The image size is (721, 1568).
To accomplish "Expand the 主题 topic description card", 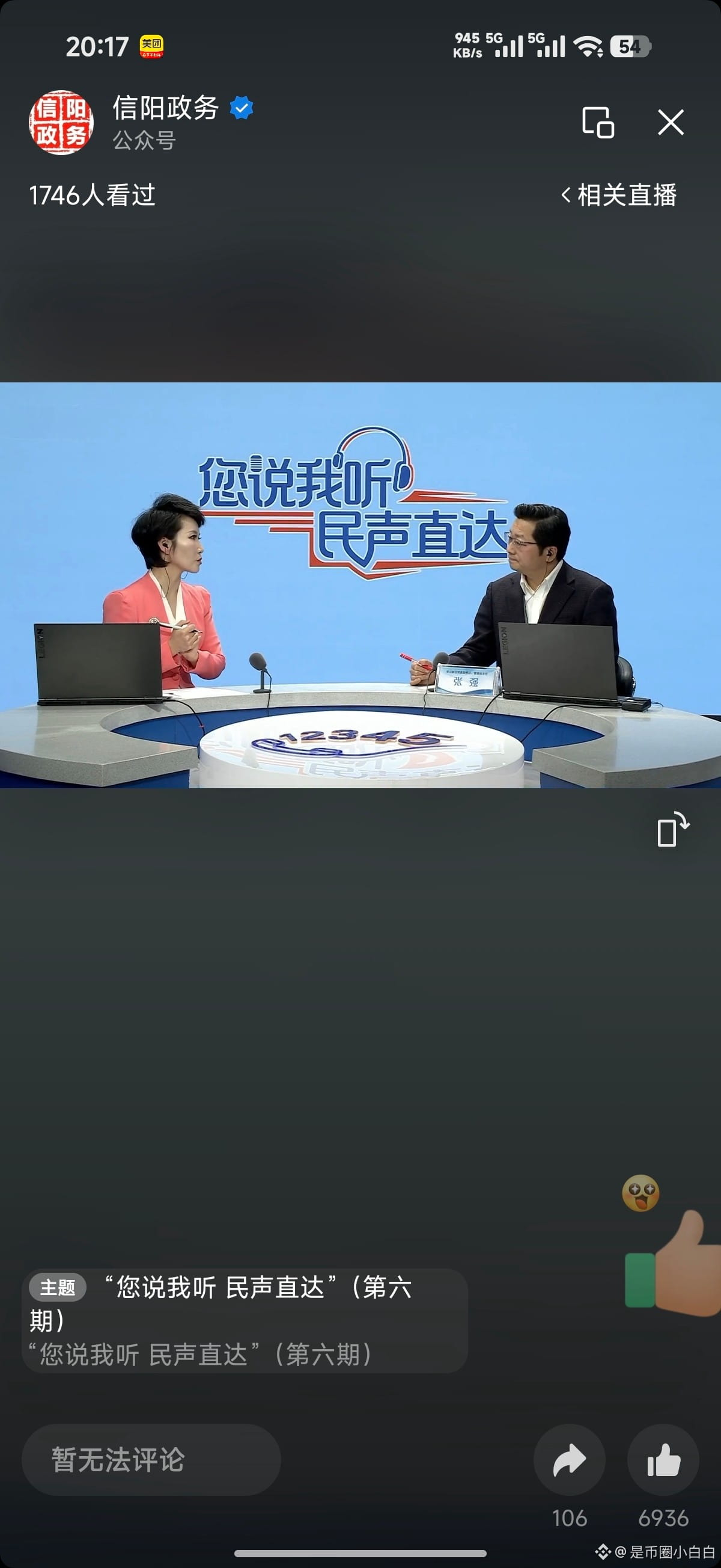I will [245, 1321].
